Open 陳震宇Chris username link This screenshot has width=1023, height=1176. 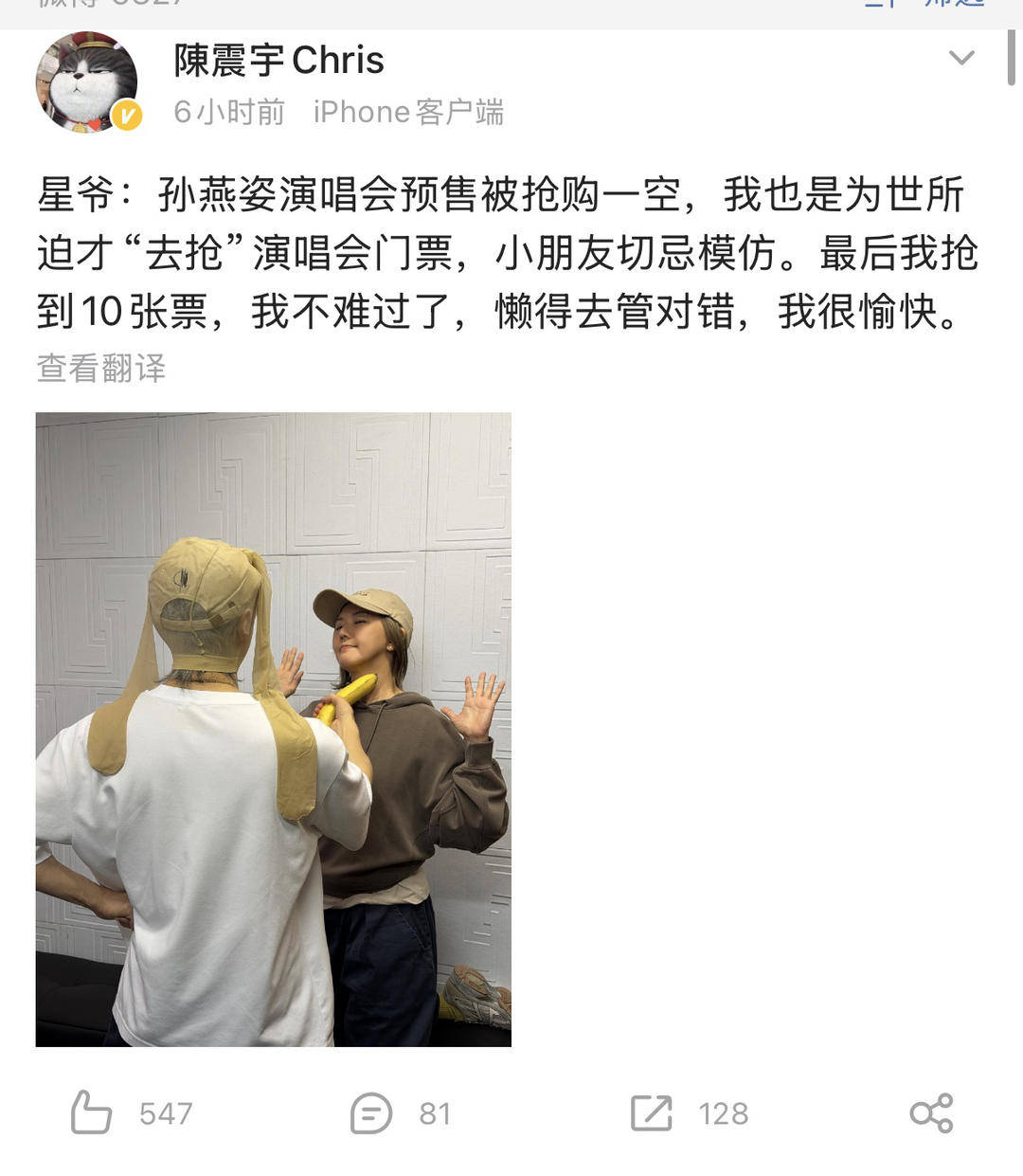[278, 61]
